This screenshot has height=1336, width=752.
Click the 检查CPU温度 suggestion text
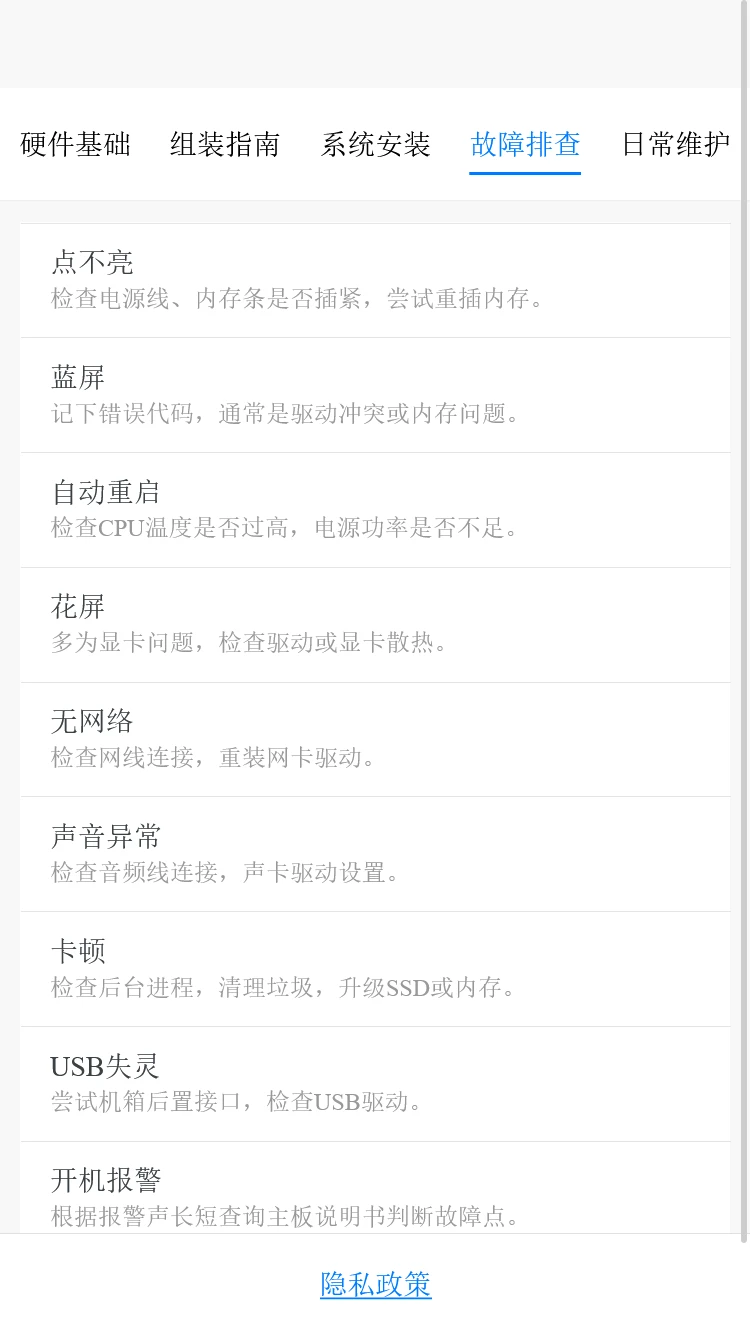[285, 528]
